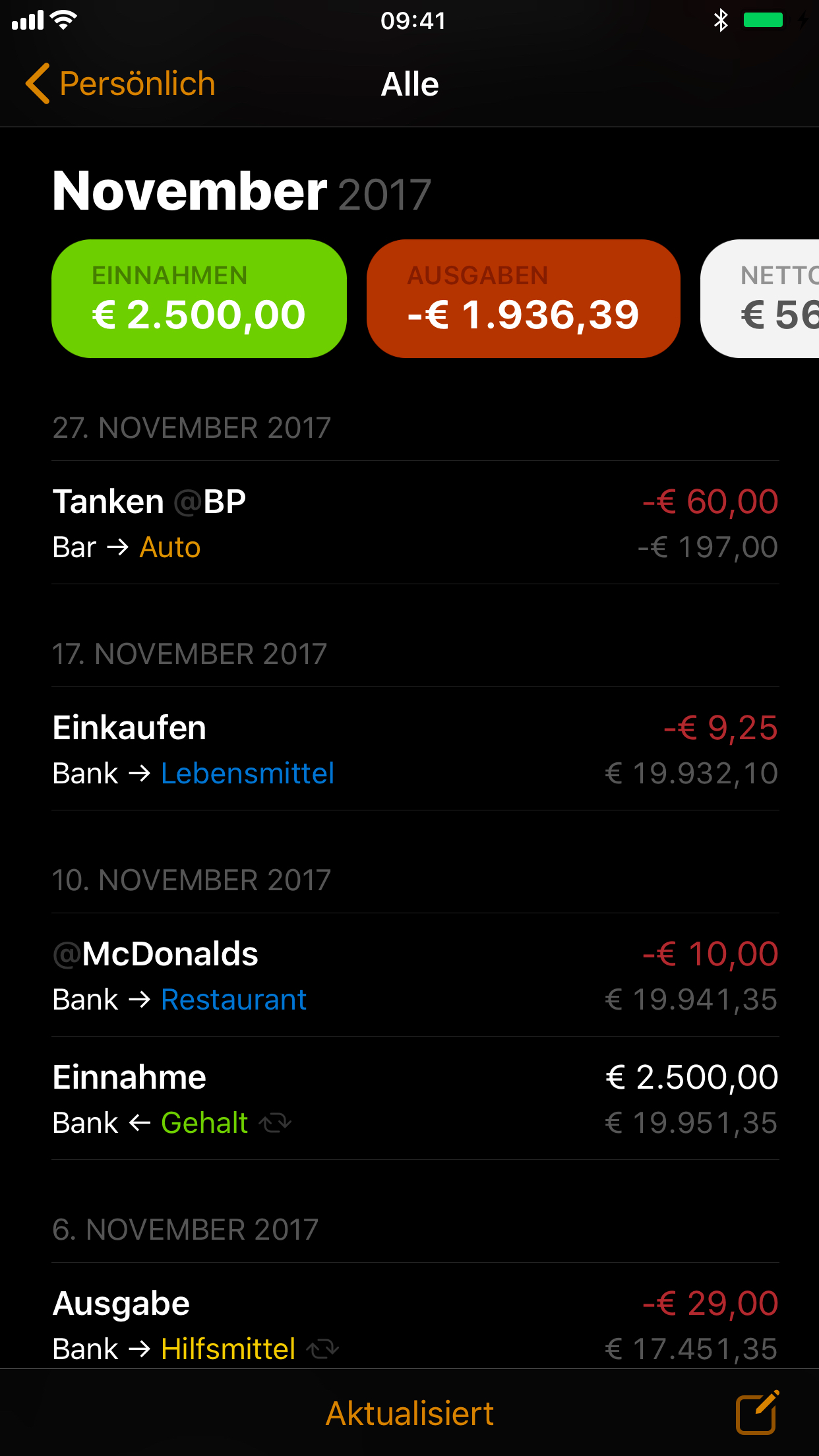Viewport: 819px width, 1456px height.
Task: Tap the cellular signal bars icon
Action: [27, 20]
